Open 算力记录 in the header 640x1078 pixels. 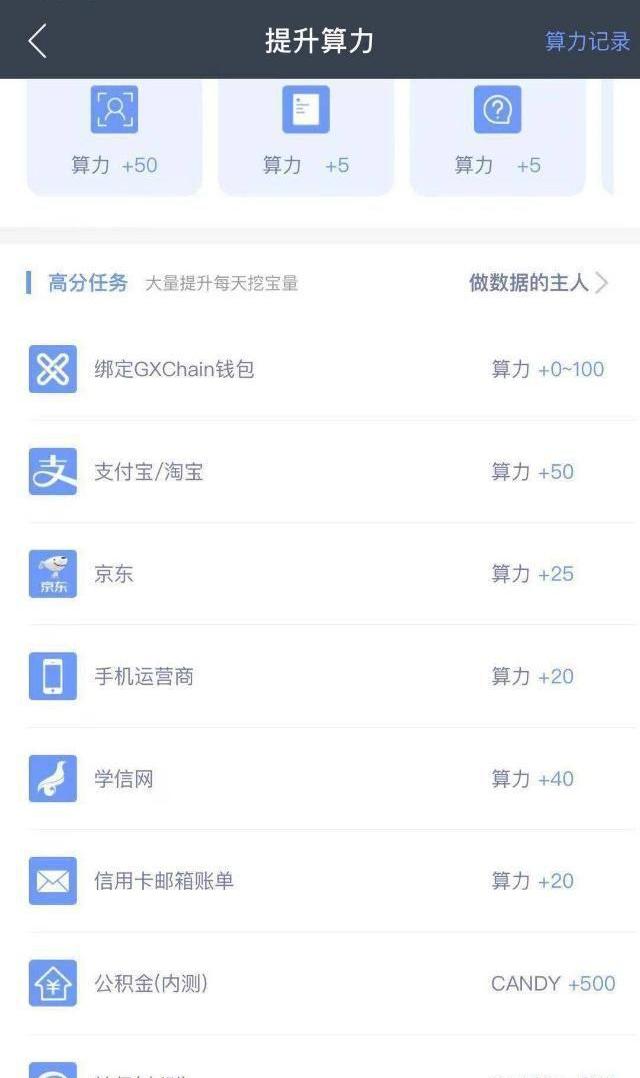[587, 41]
